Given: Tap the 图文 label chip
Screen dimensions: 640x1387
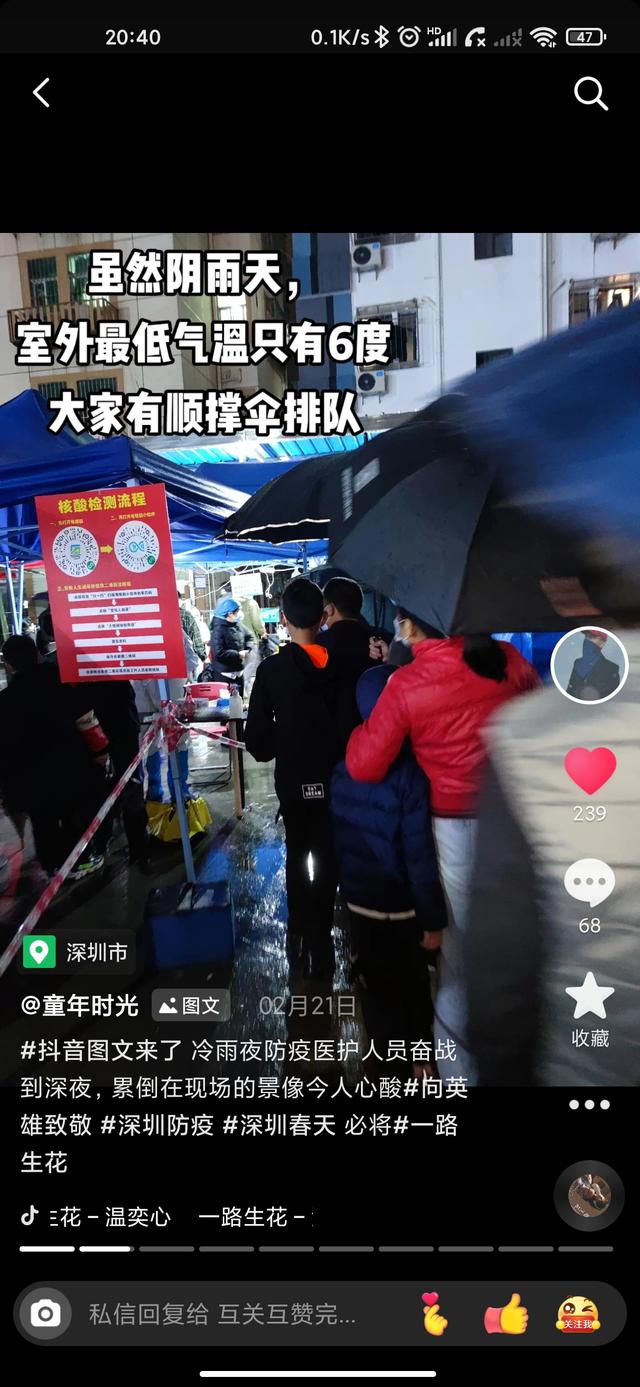Looking at the screenshot, I should point(190,1005).
